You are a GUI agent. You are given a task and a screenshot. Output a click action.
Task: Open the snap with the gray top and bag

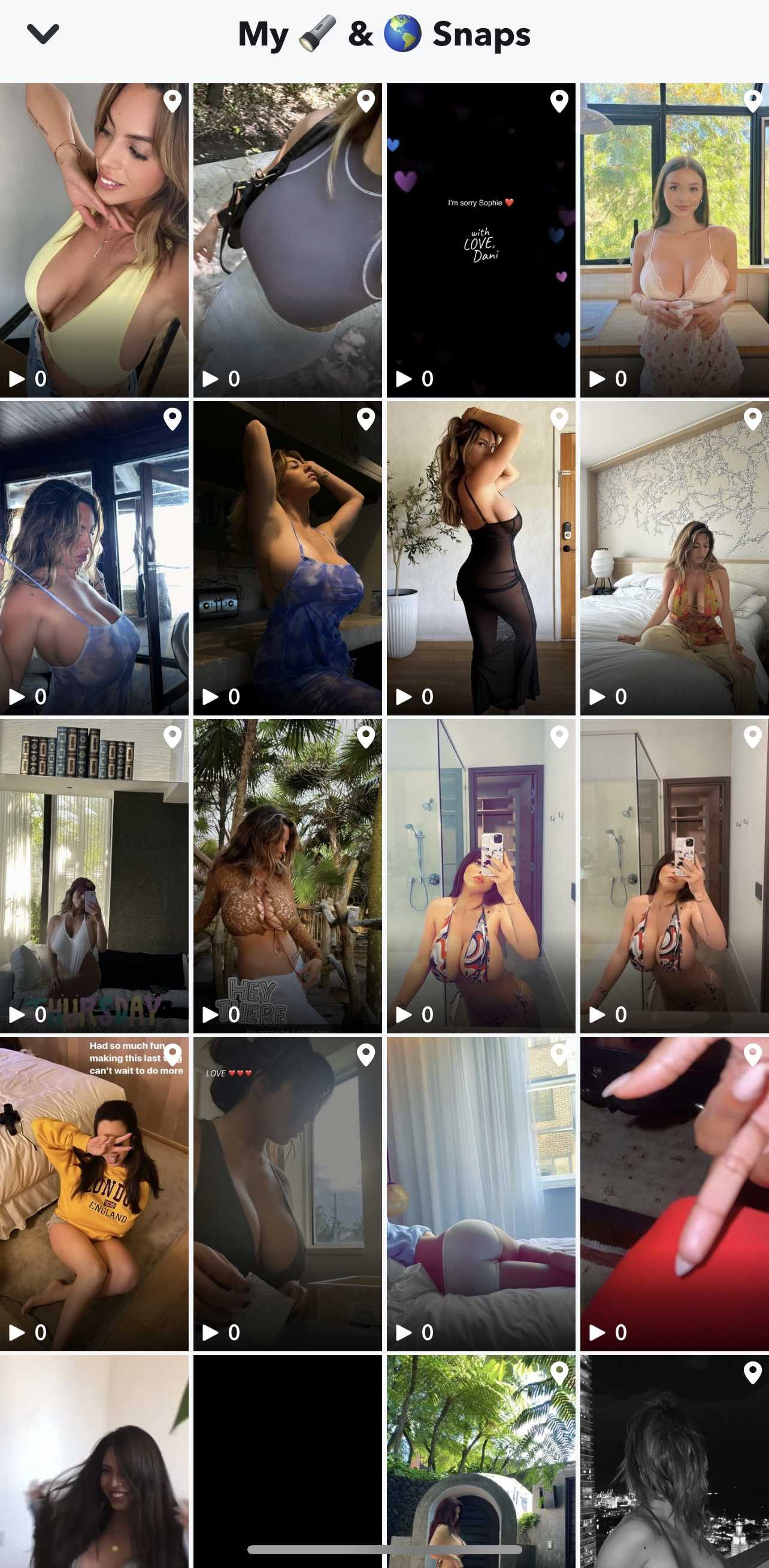click(x=287, y=241)
